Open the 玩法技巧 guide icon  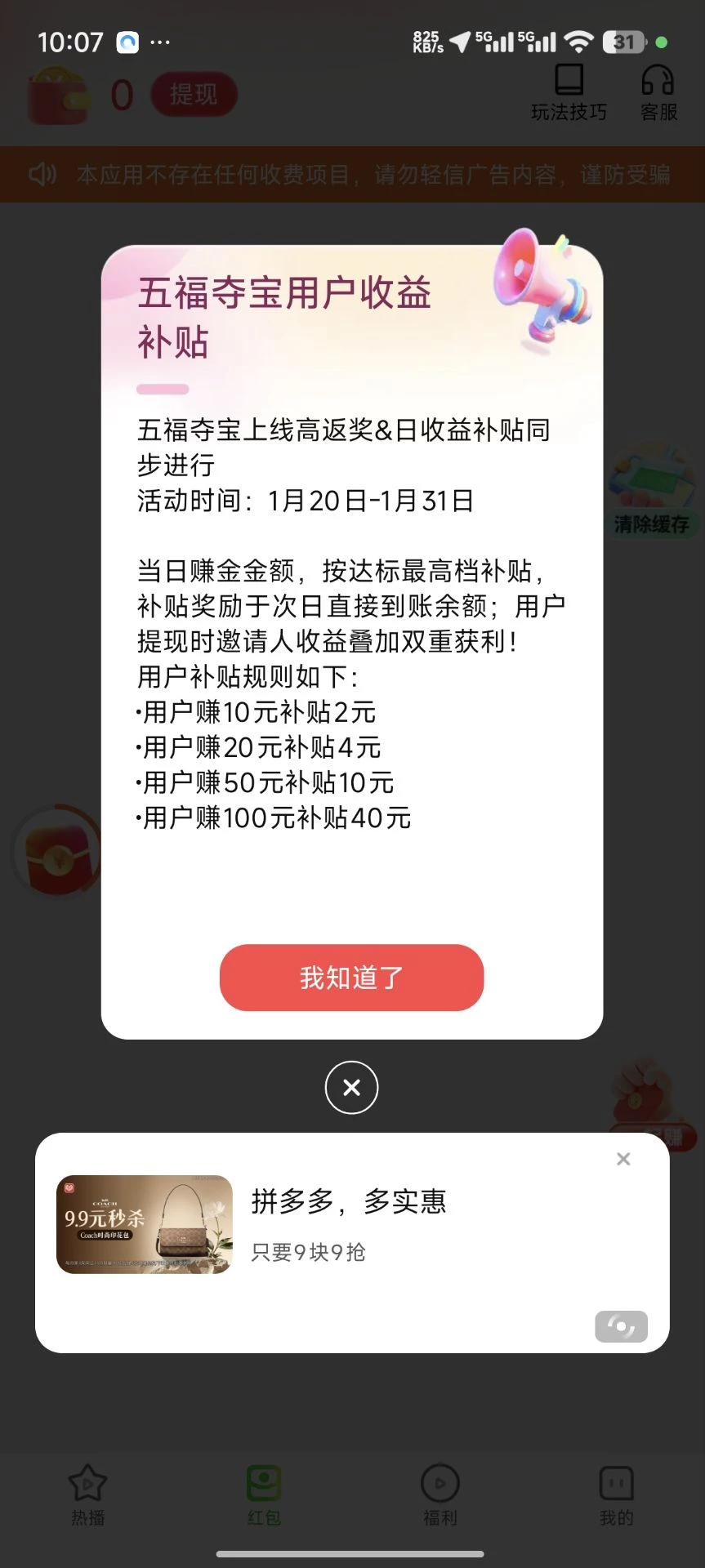click(569, 90)
